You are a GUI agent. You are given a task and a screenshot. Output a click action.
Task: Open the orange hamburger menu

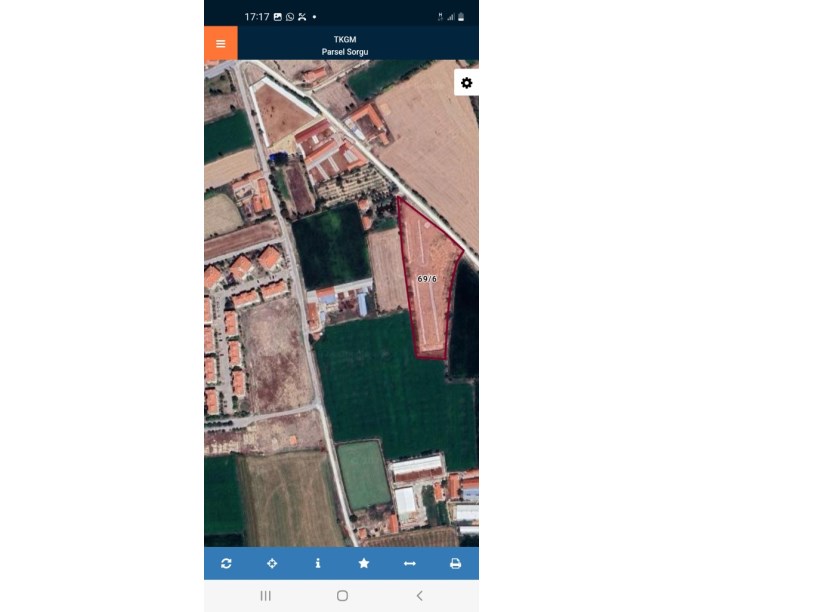(x=220, y=44)
